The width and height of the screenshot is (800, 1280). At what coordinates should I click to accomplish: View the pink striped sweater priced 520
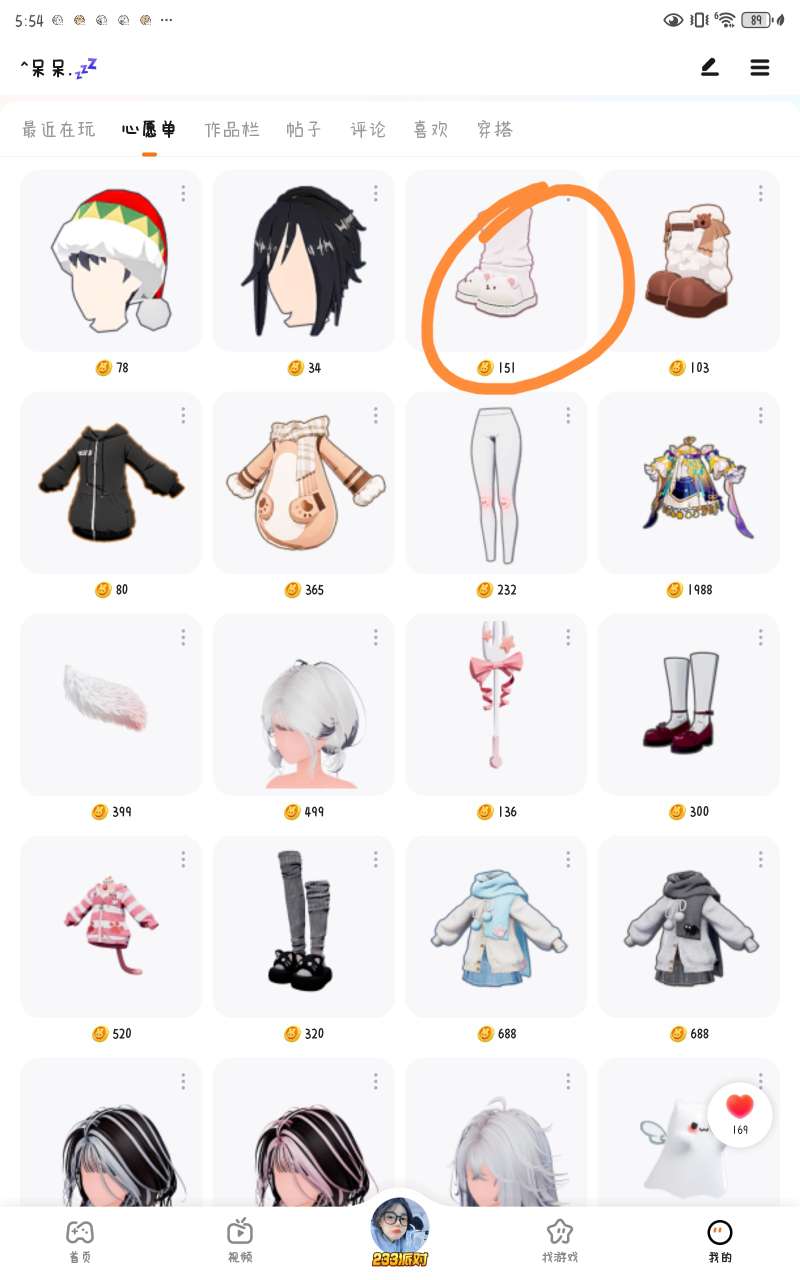[111, 927]
